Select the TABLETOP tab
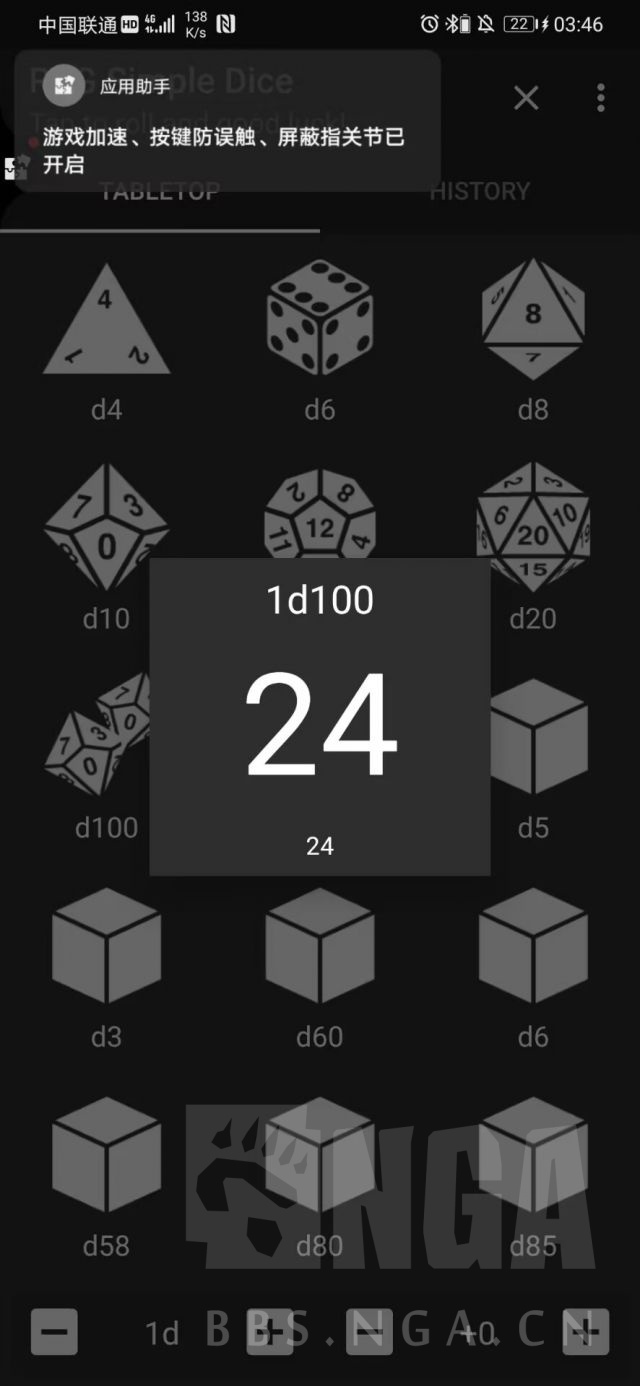640x1386 pixels. [x=160, y=192]
